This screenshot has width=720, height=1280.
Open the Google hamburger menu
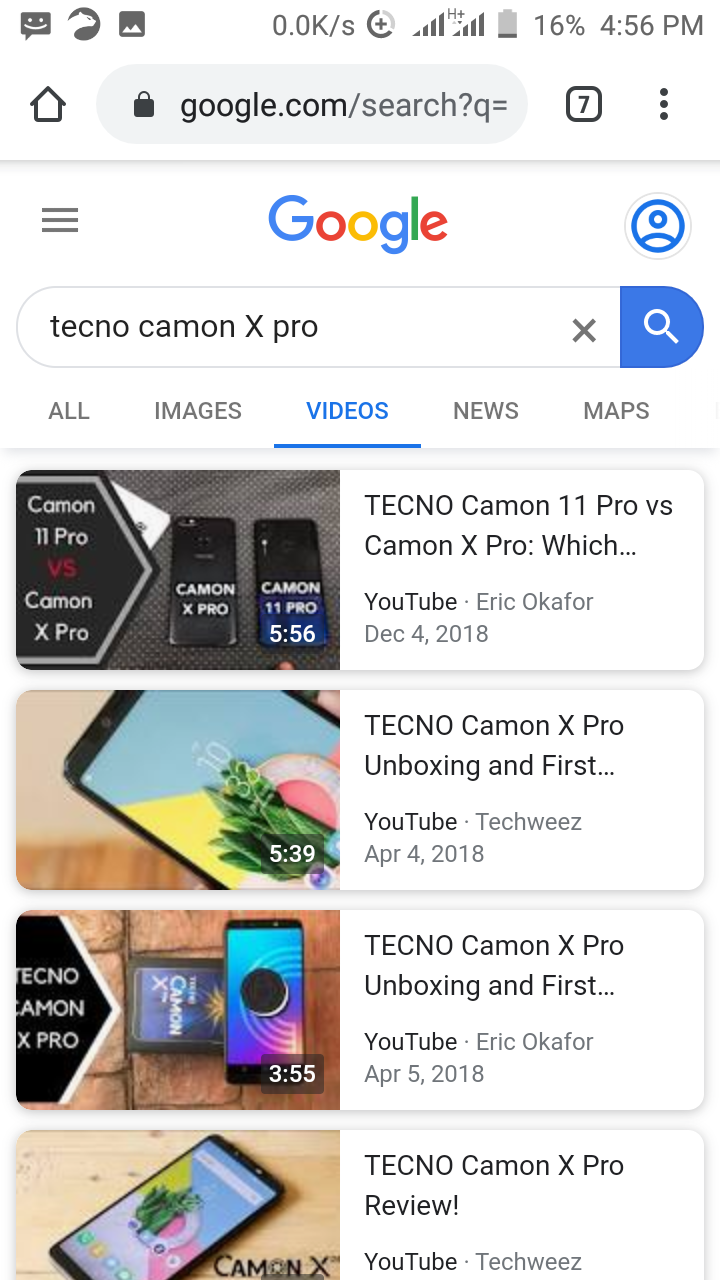[x=60, y=221]
